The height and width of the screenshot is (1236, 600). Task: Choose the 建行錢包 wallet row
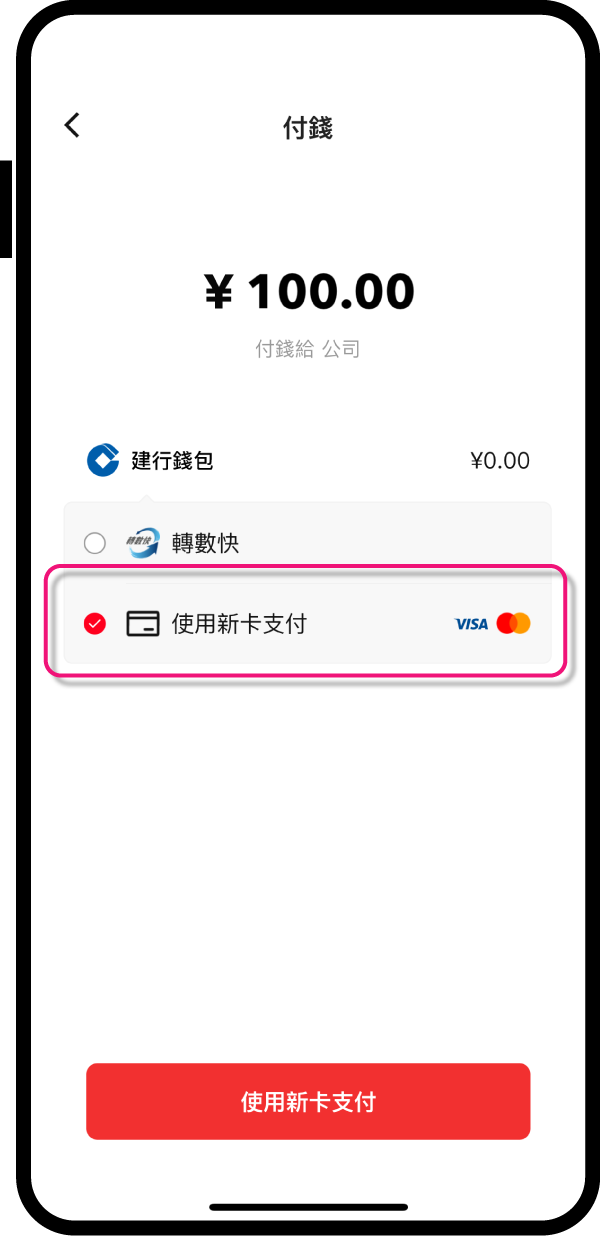[x=308, y=461]
